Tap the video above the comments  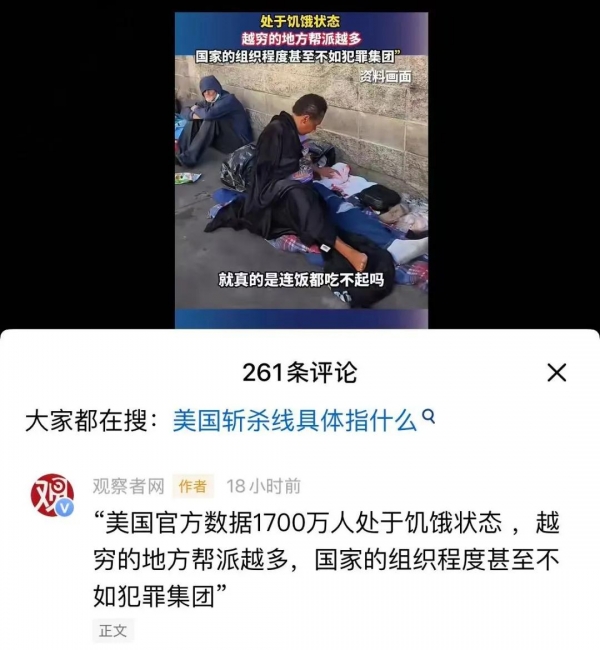pyautogui.click(x=301, y=170)
